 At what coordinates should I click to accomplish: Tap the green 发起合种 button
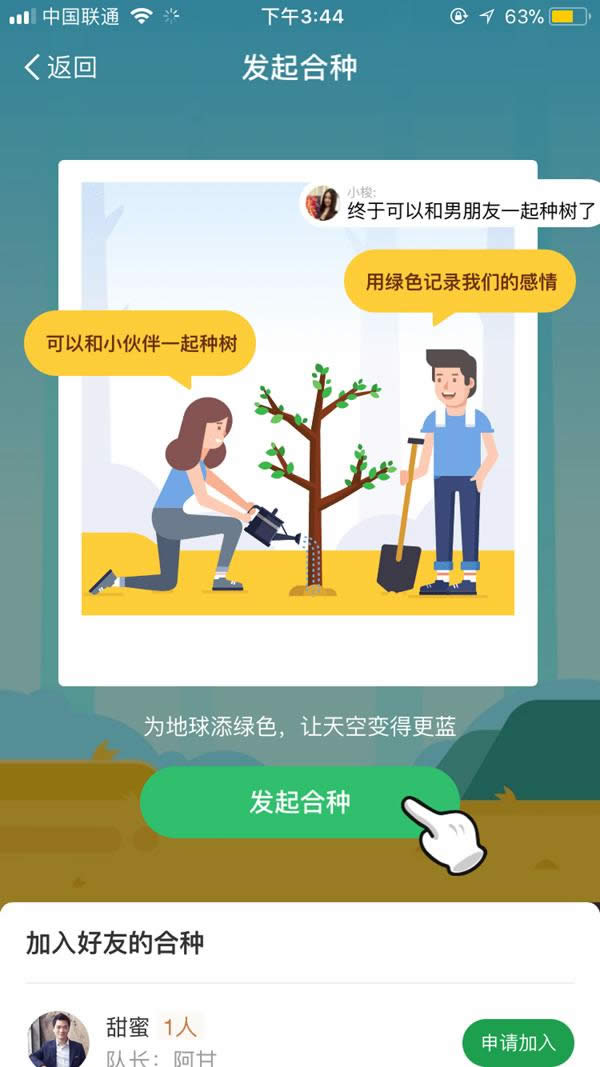298,802
